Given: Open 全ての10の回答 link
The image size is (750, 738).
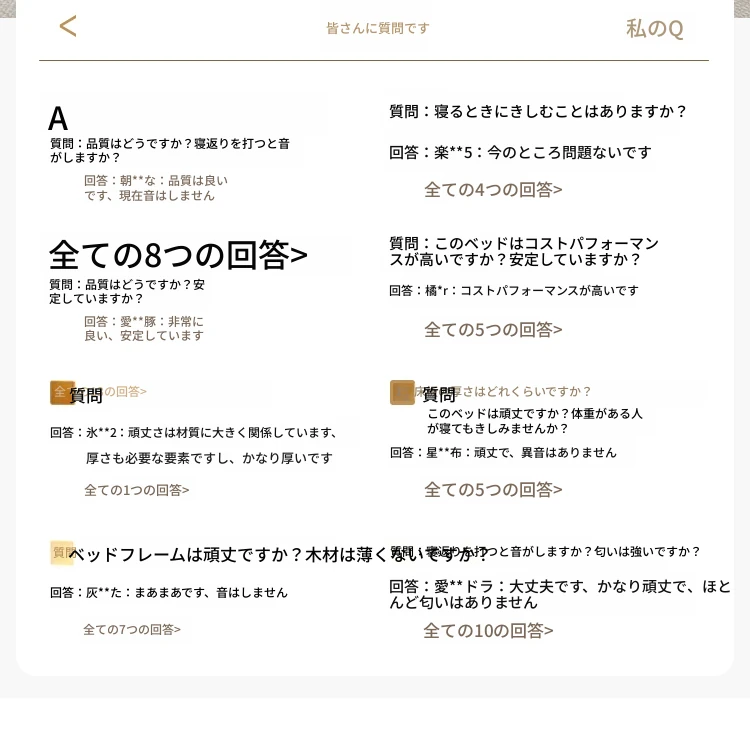Looking at the screenshot, I should pyautogui.click(x=488, y=630).
